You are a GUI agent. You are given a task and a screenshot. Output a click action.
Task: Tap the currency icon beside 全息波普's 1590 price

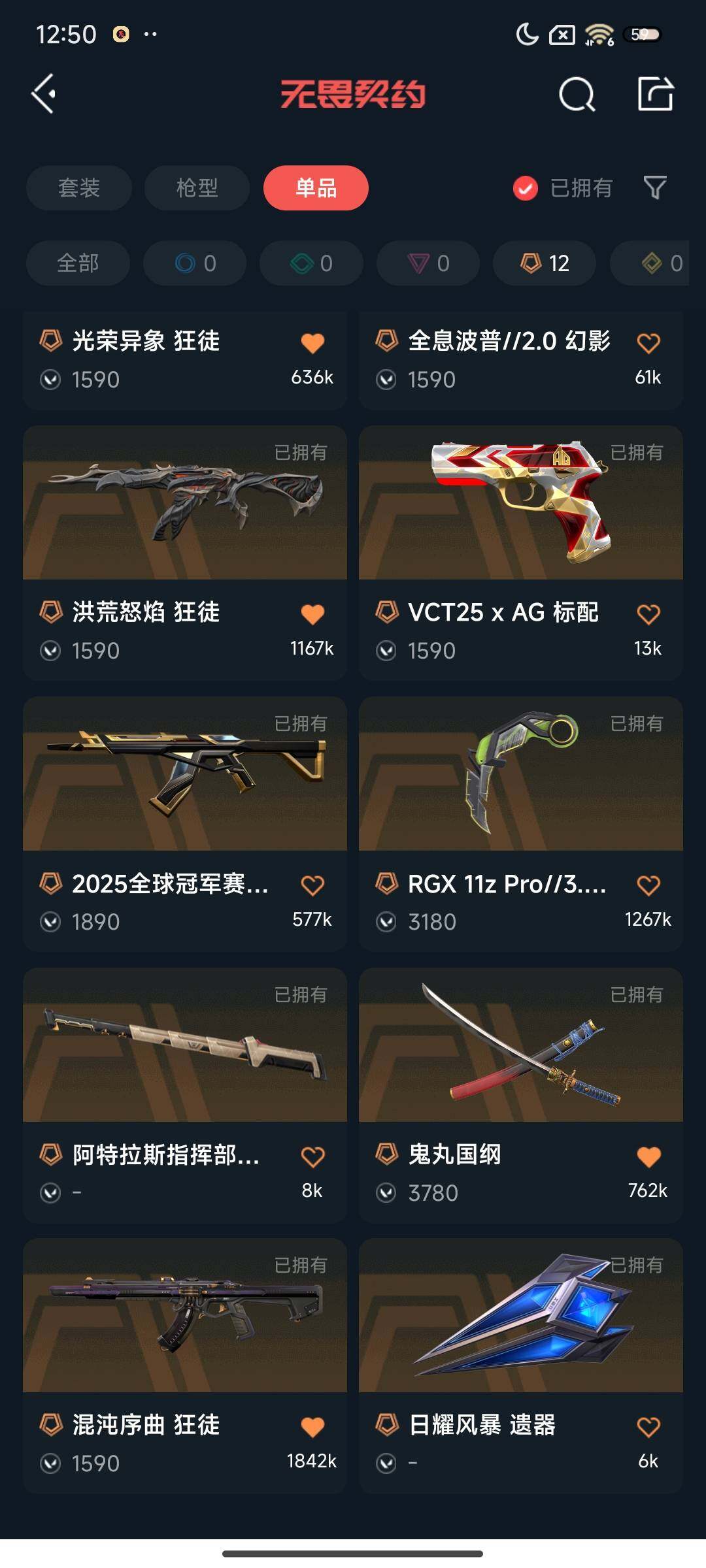coord(386,379)
